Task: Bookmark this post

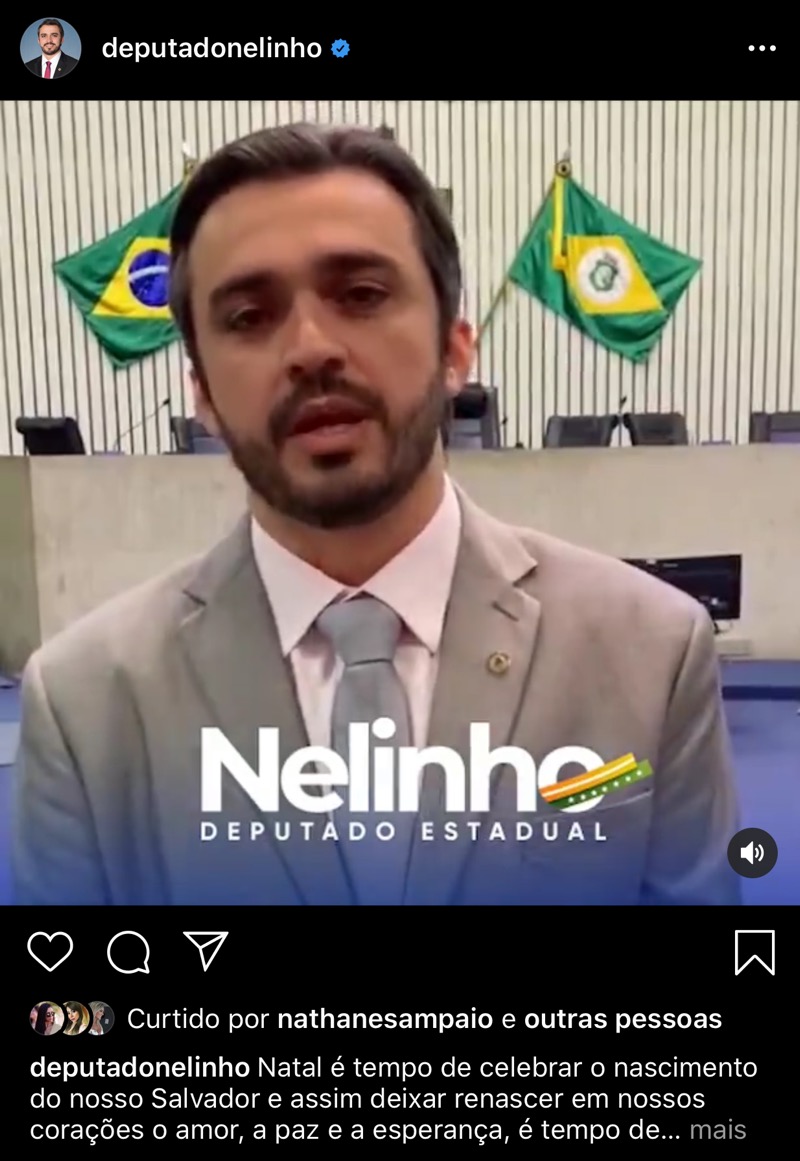Action: click(754, 952)
